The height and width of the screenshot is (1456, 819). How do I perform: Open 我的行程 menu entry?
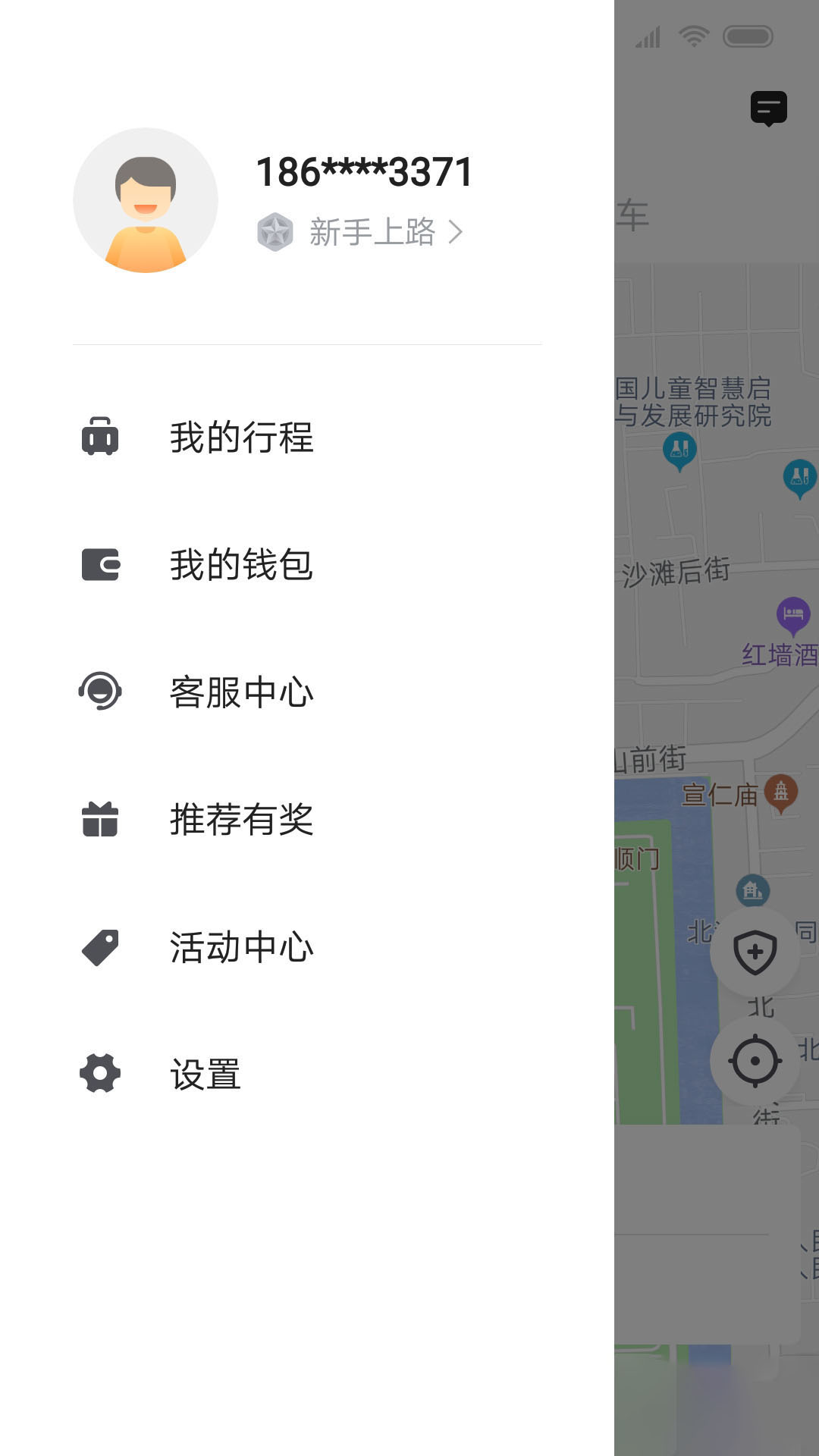[243, 436]
